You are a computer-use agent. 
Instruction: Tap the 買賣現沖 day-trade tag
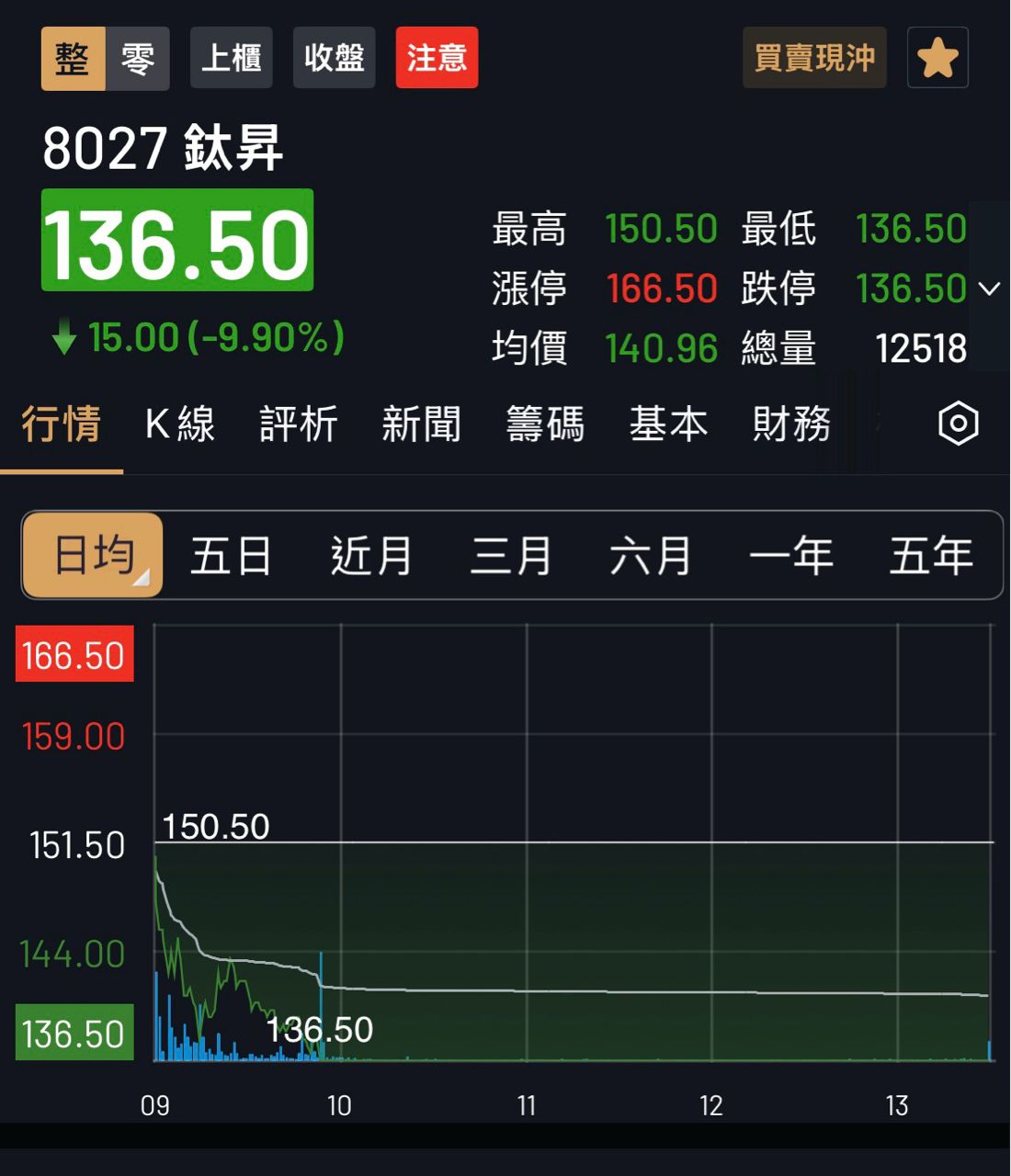pos(814,58)
